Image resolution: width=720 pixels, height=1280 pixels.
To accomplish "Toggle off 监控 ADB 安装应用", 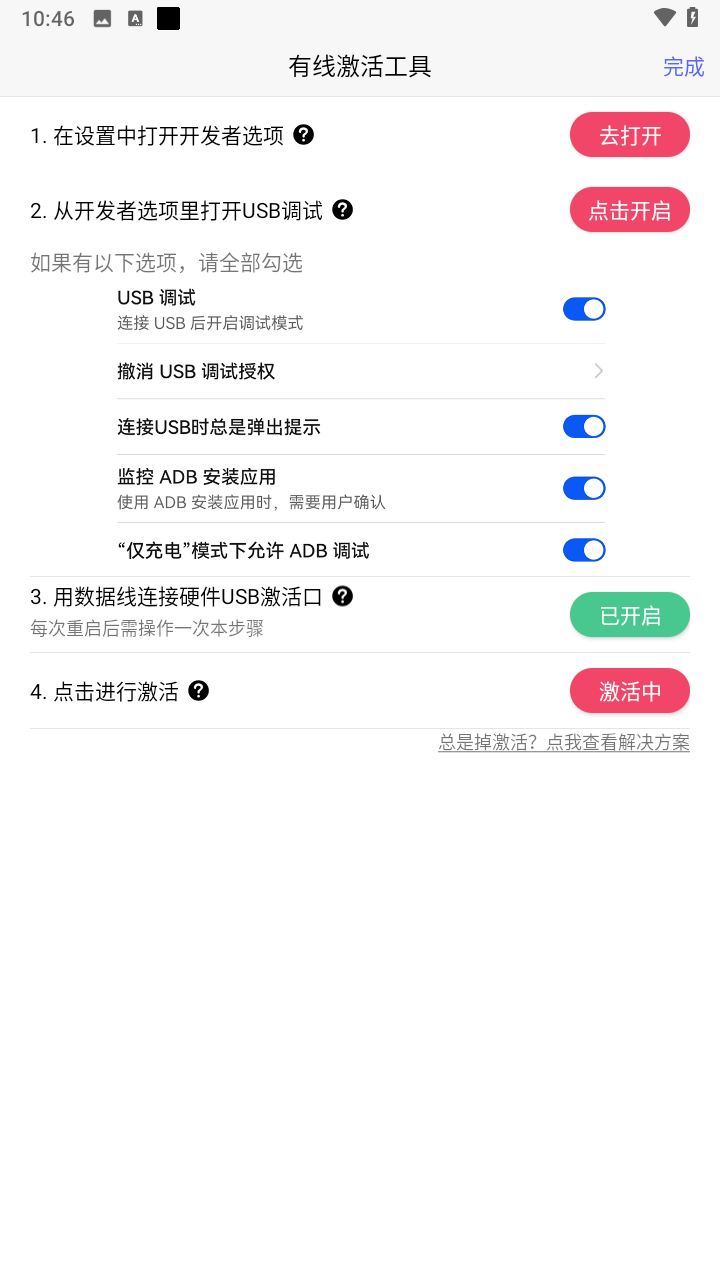I will pos(584,488).
